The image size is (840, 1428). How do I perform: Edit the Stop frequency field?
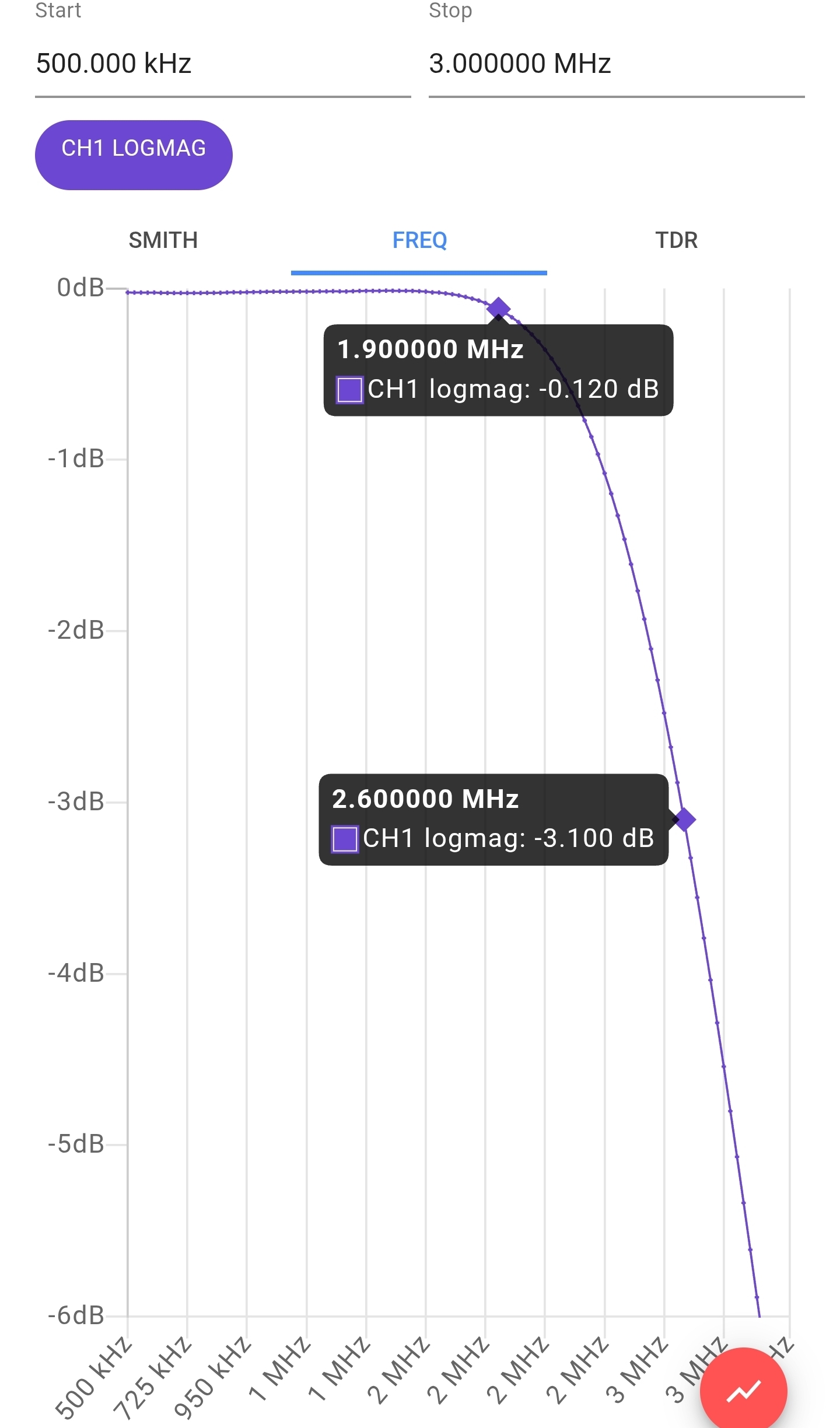pos(617,63)
